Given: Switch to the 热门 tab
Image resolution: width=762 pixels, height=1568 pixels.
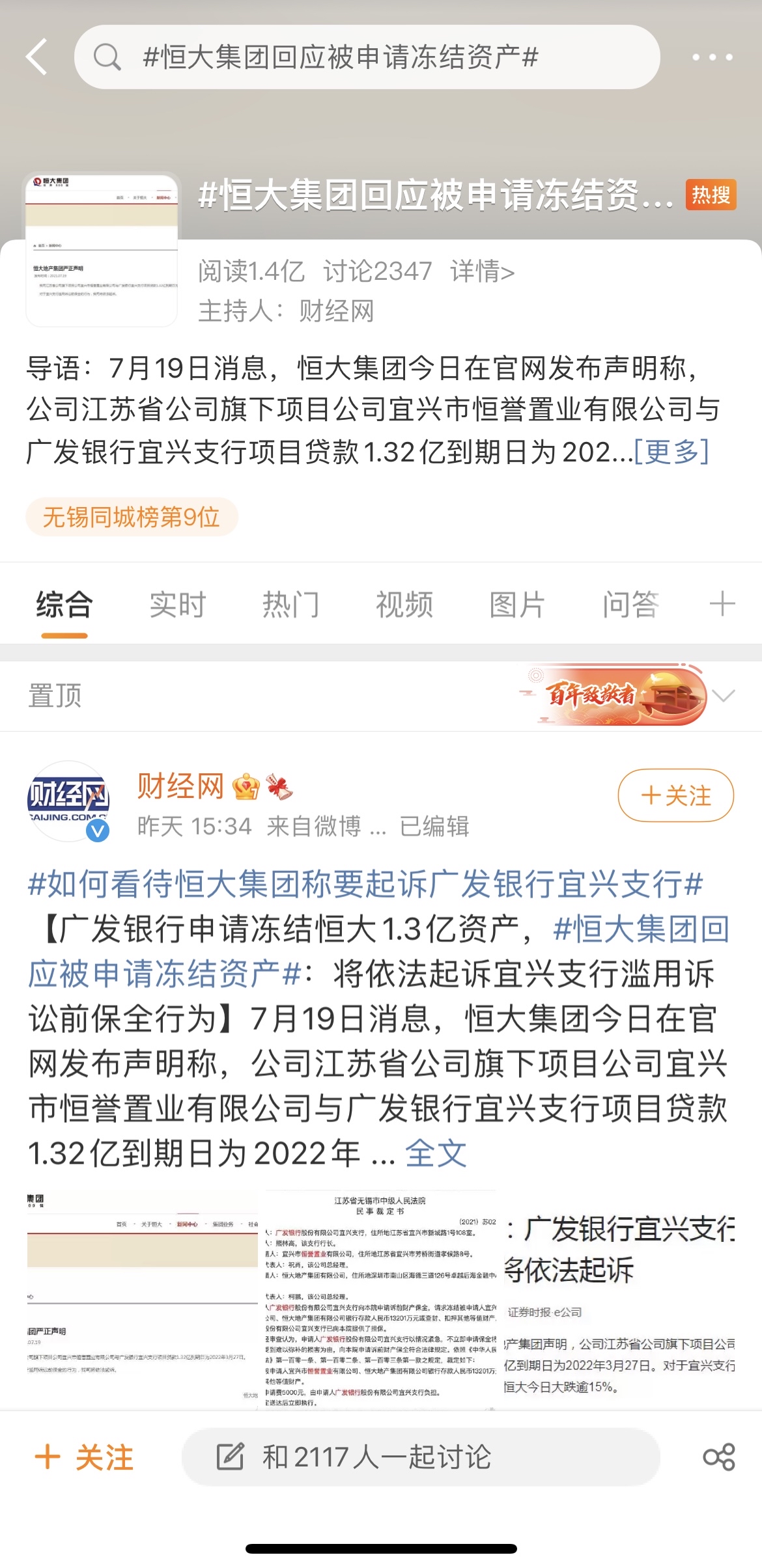Looking at the screenshot, I should point(290,605).
